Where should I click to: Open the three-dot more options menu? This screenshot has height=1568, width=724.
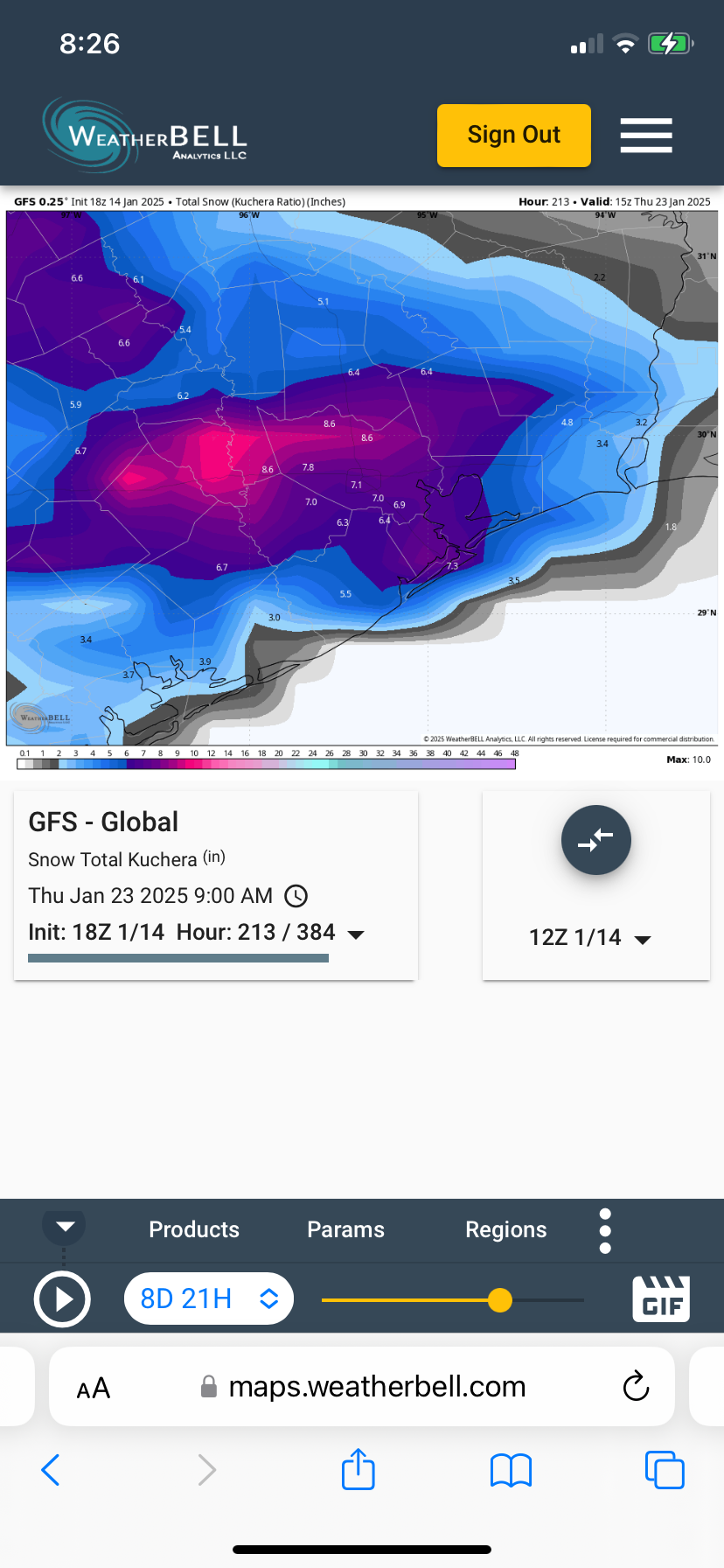point(605,1230)
